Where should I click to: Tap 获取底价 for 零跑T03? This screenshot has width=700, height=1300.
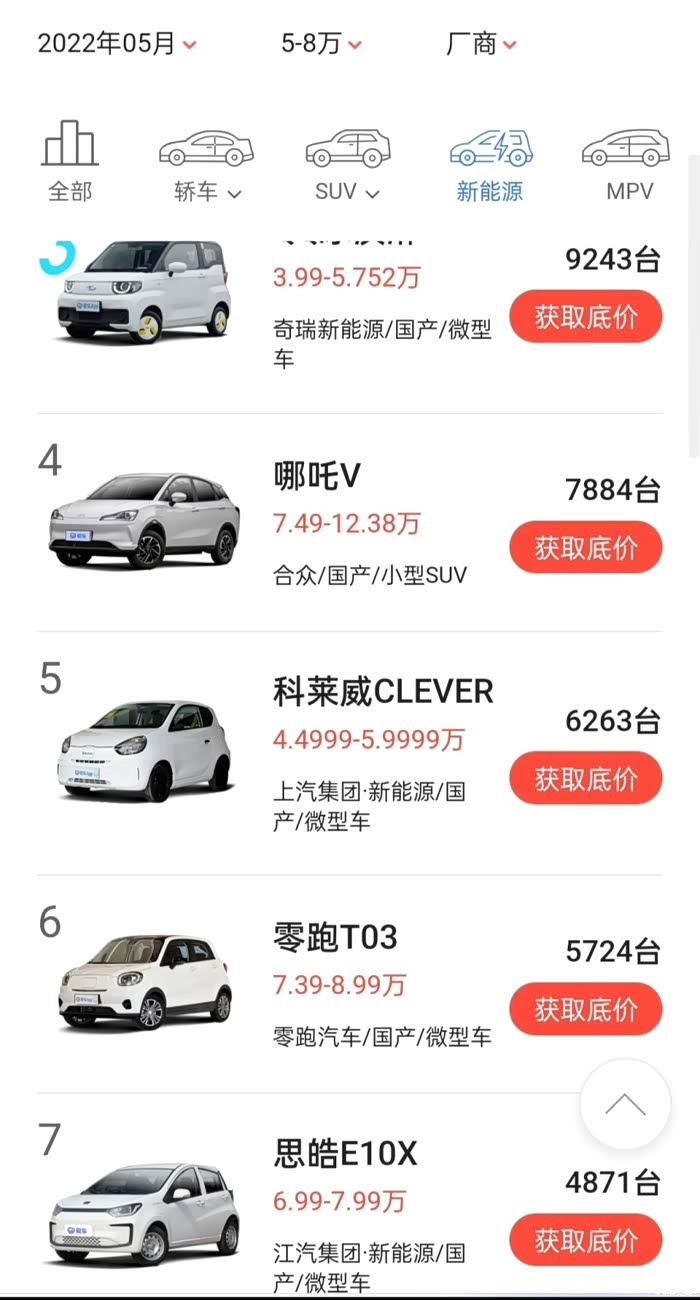[x=586, y=1009]
